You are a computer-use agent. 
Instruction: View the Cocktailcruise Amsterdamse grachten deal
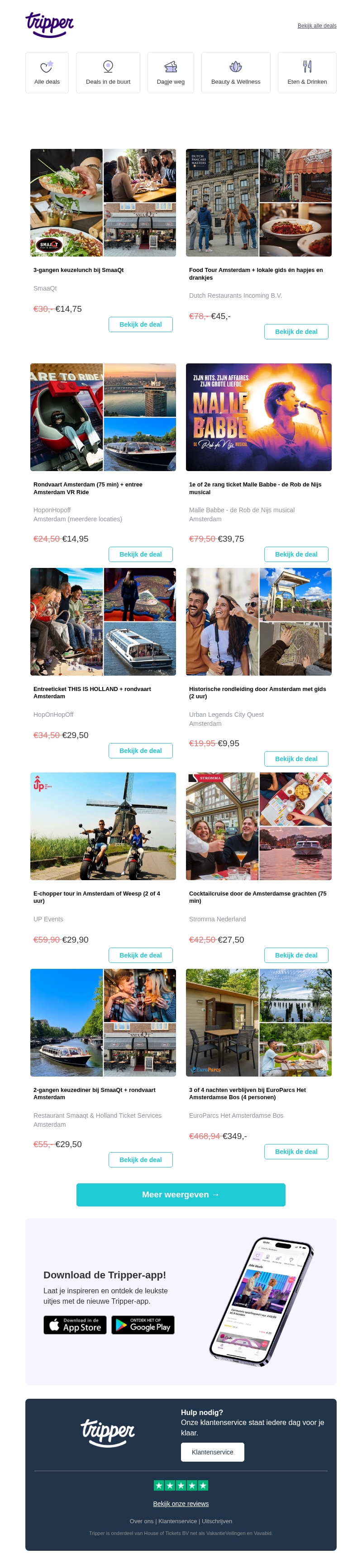[295, 955]
